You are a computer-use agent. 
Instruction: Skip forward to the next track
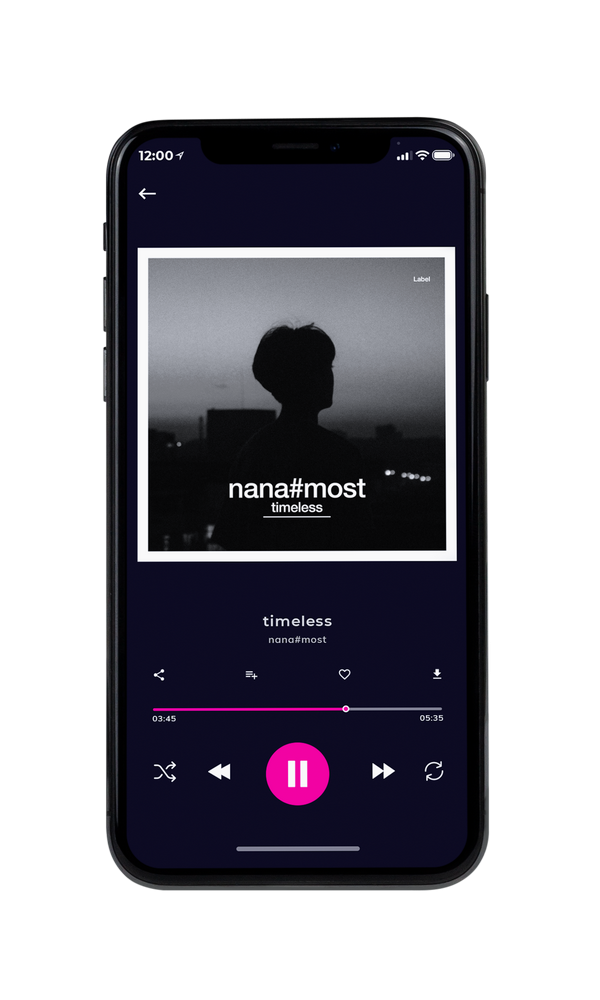383,771
